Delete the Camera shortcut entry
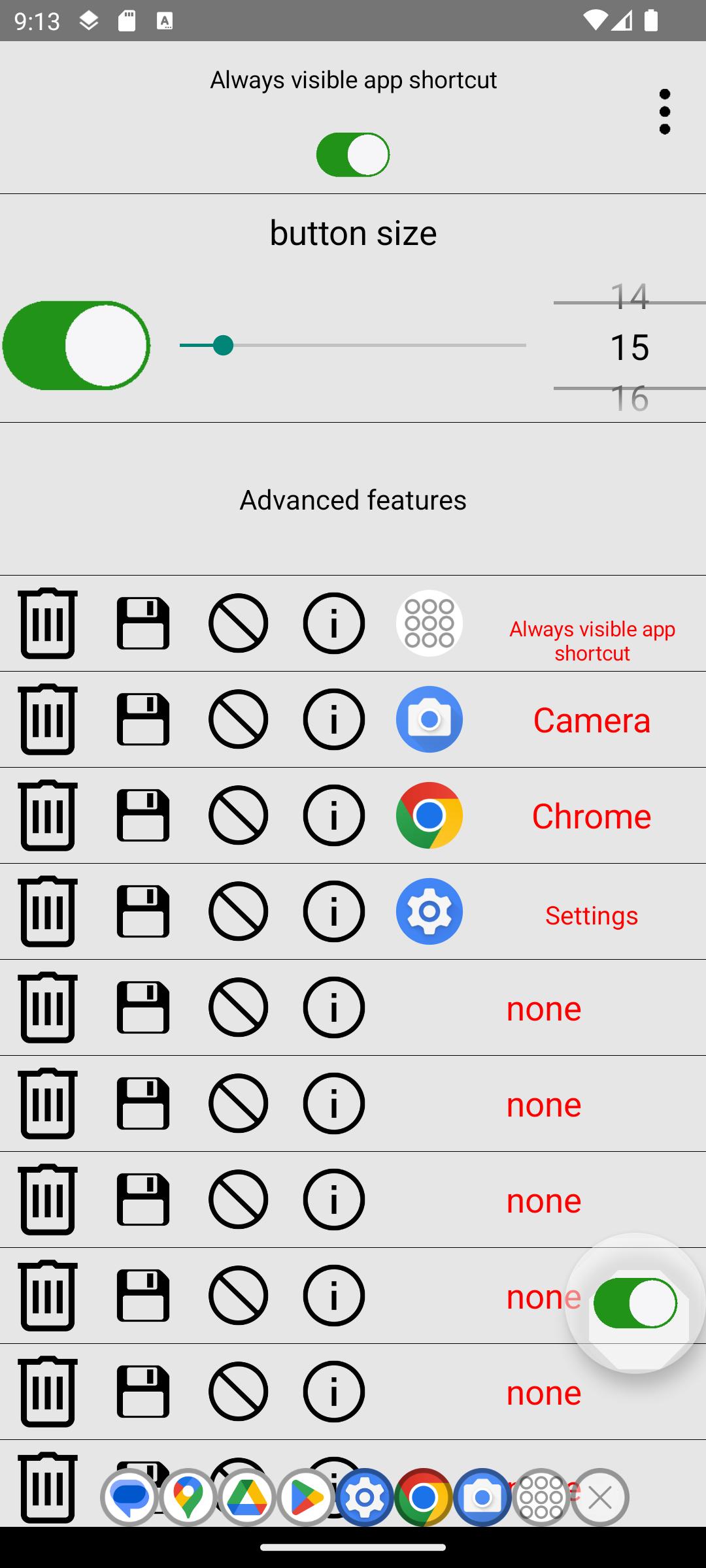Image resolution: width=706 pixels, height=1568 pixels. tap(48, 719)
